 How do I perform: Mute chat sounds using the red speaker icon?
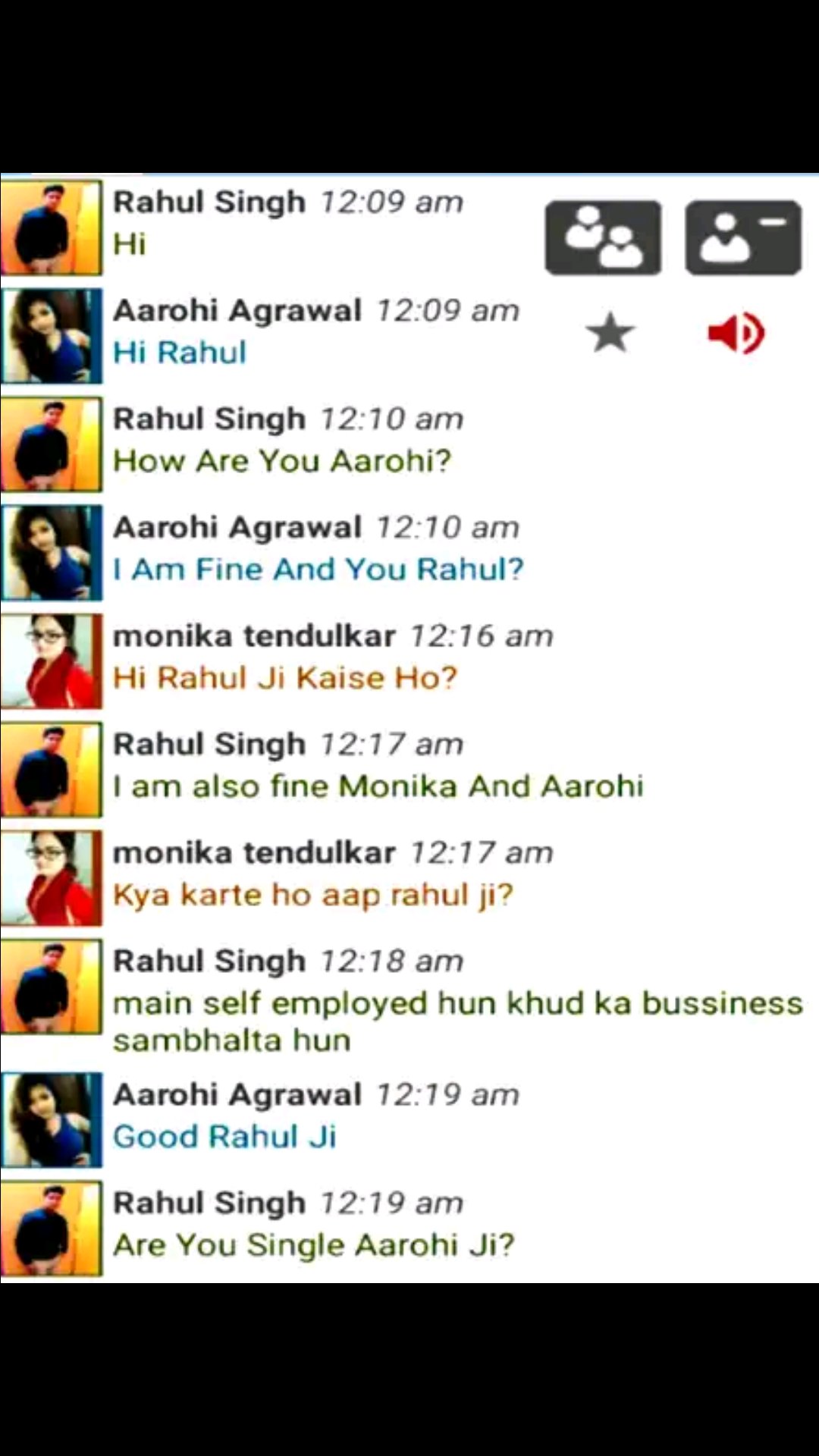(735, 331)
